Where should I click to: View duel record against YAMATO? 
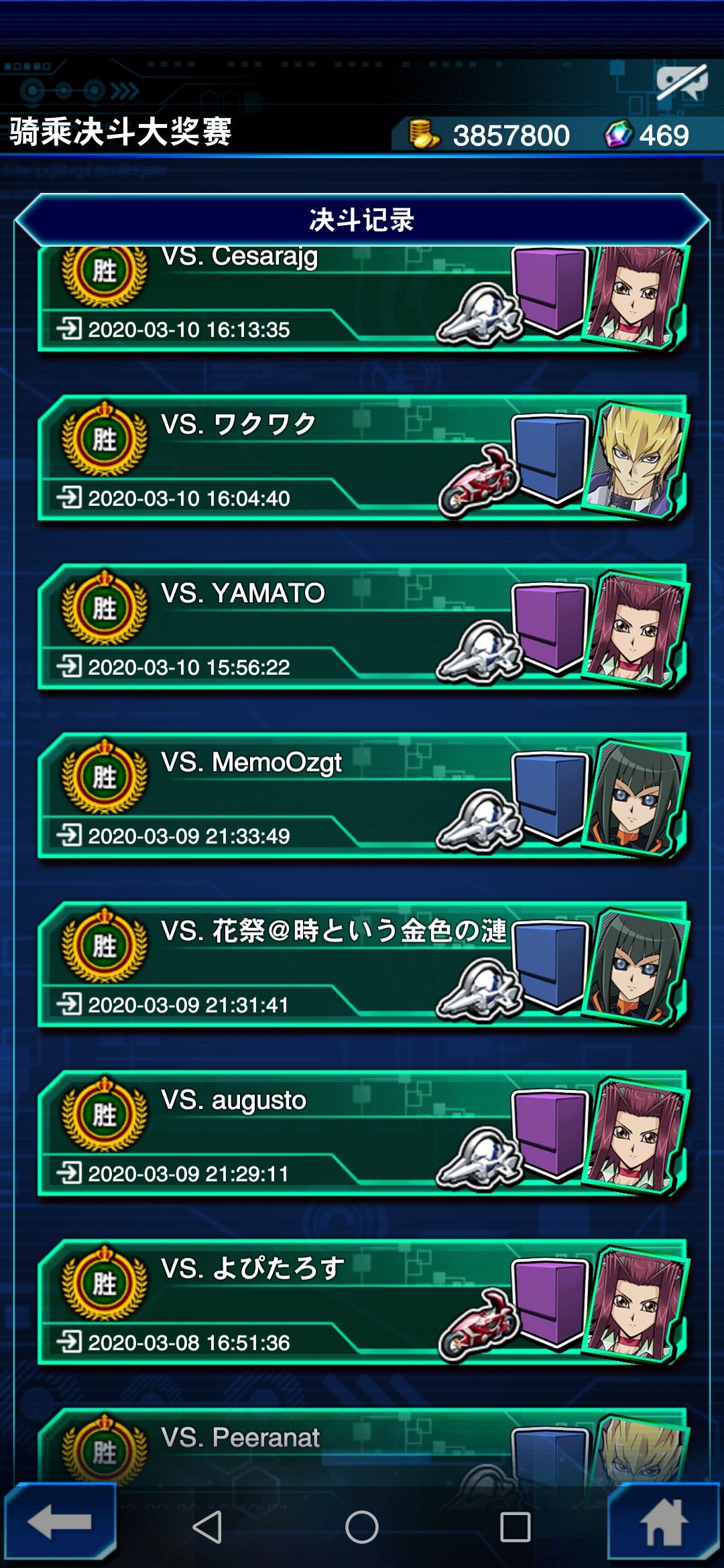[363, 627]
